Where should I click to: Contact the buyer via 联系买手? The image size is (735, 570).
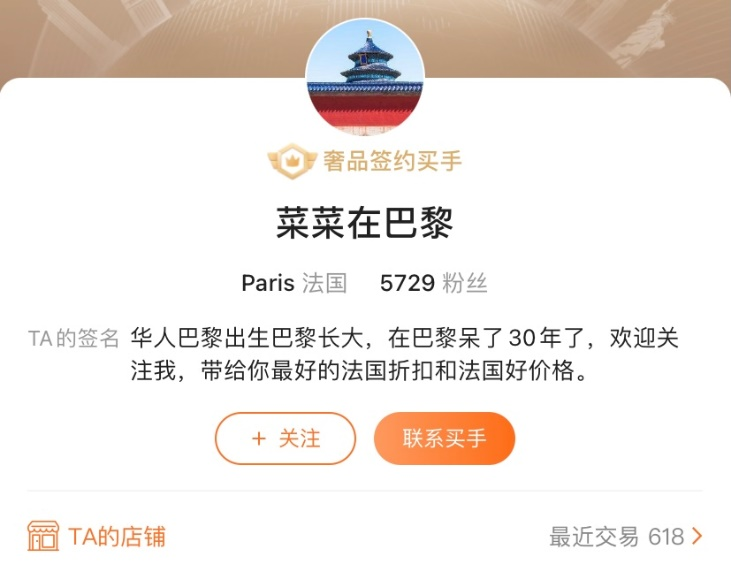pyautogui.click(x=444, y=438)
